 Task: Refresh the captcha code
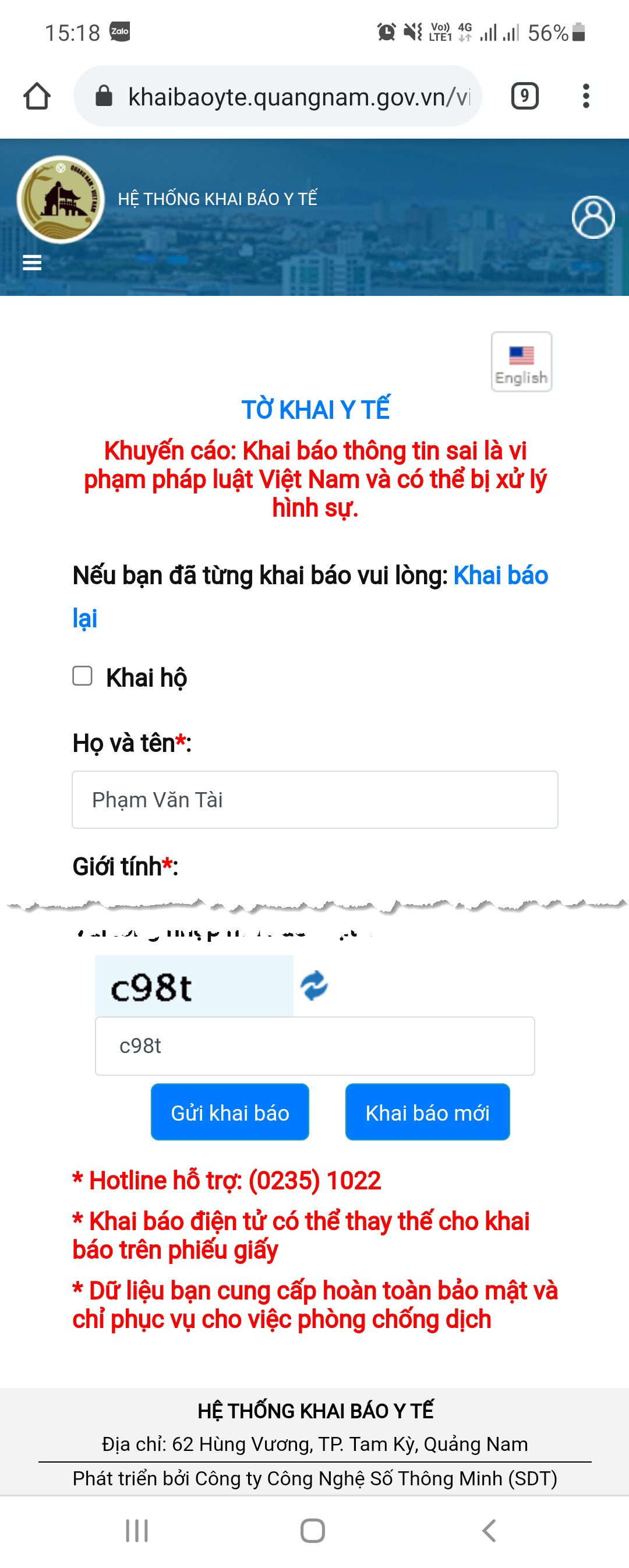(314, 986)
